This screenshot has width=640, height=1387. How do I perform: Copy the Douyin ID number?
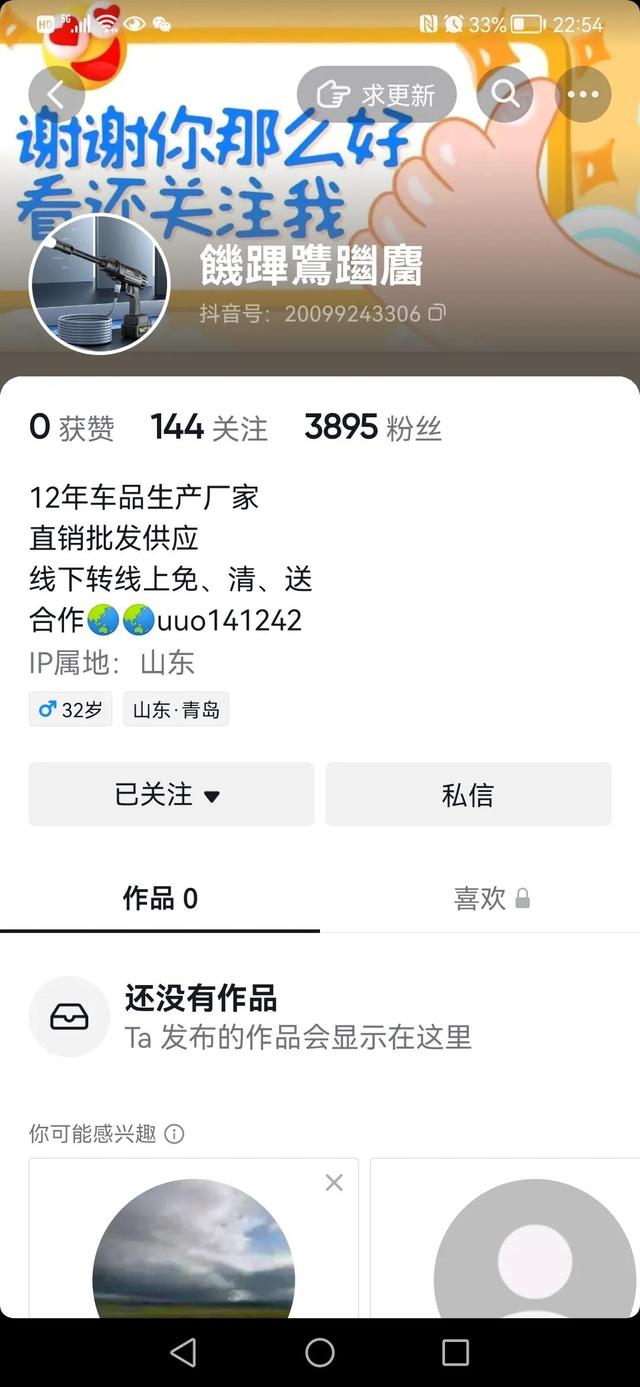tap(437, 313)
